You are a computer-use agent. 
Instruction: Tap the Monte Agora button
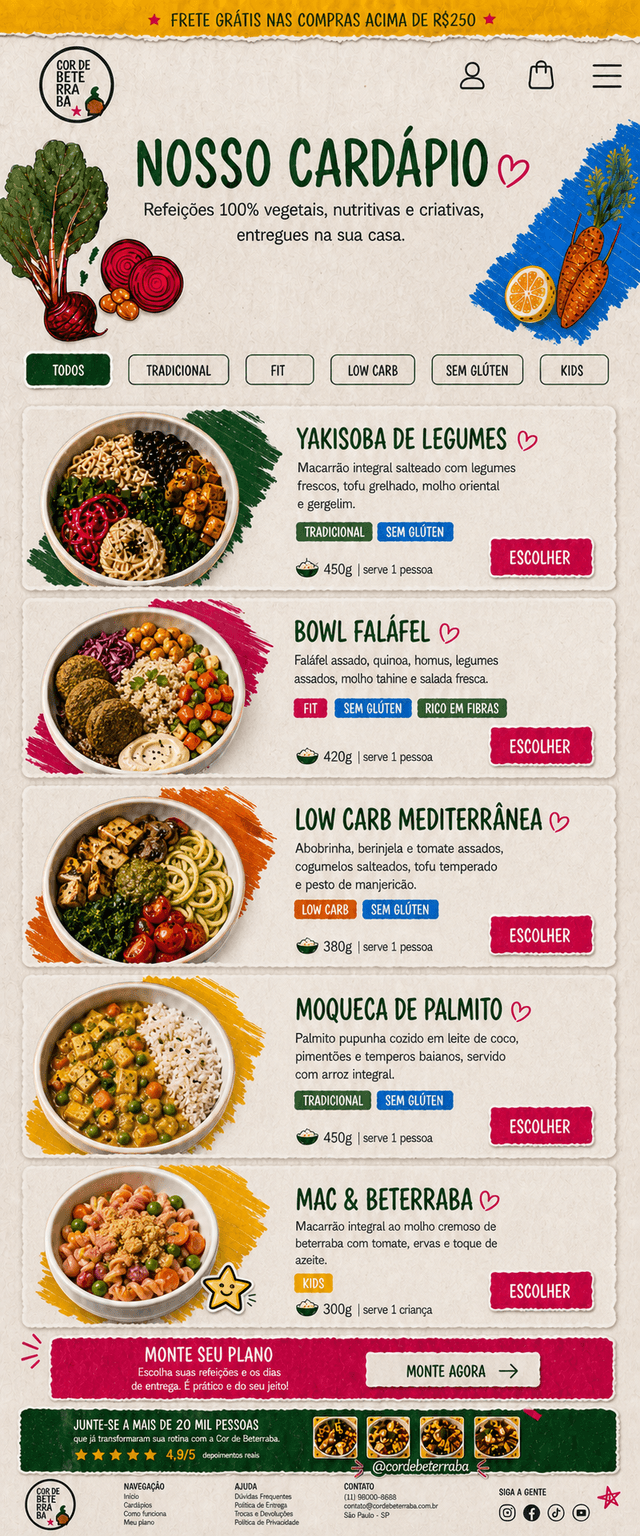(x=452, y=1370)
